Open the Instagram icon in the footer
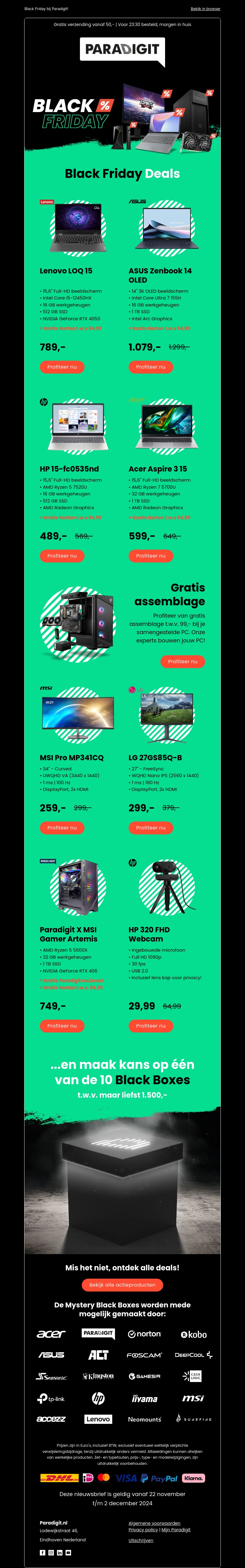This screenshot has height=1568, width=245. (51, 1553)
